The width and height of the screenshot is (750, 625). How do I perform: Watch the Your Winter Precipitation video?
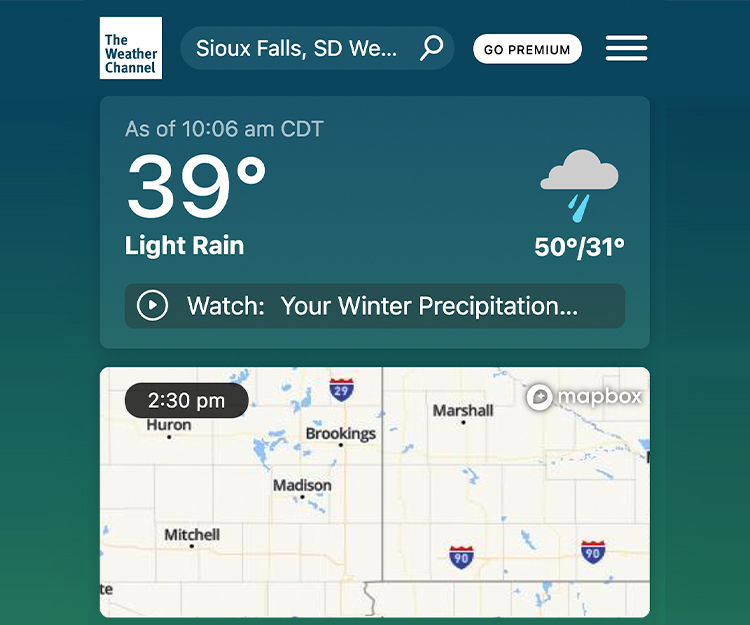pyautogui.click(x=374, y=305)
